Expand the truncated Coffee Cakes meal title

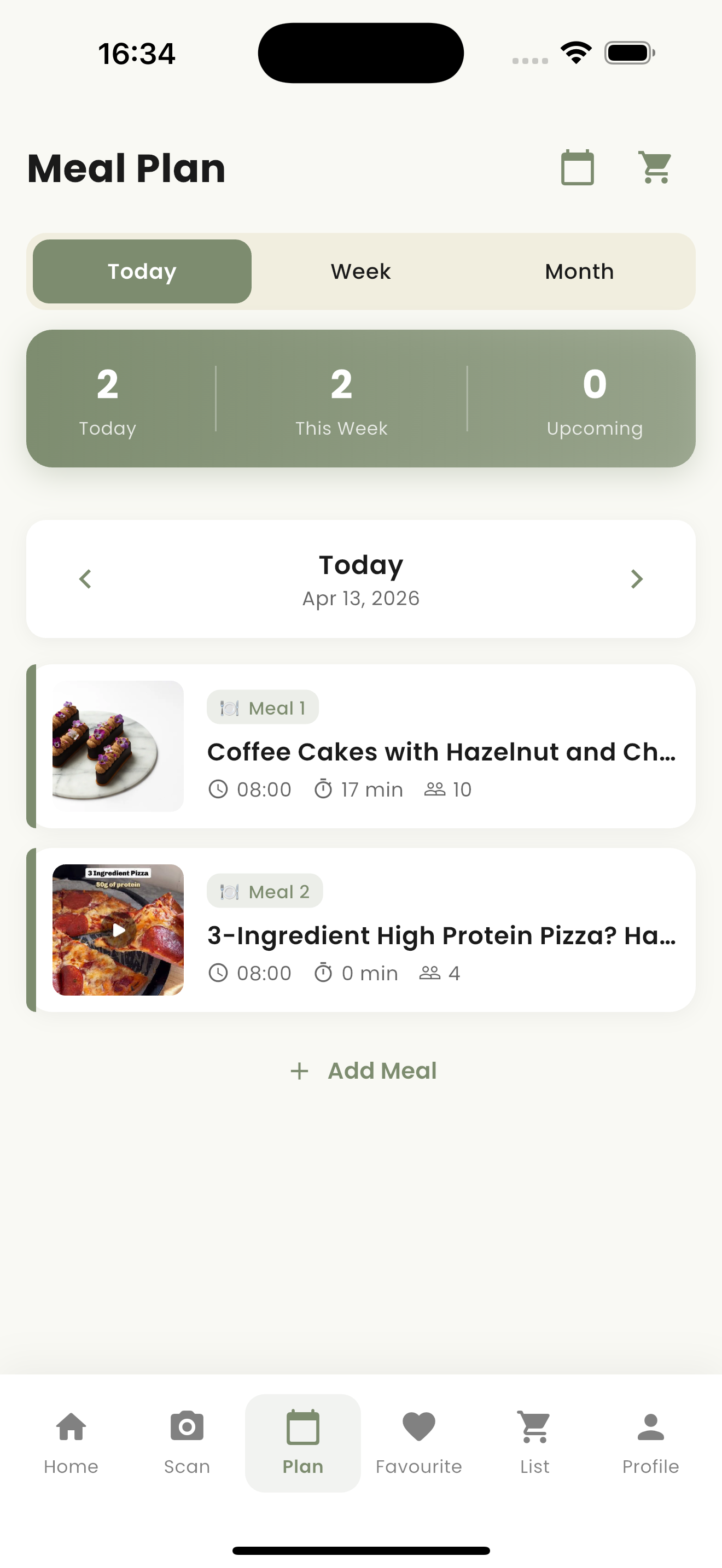[441, 752]
